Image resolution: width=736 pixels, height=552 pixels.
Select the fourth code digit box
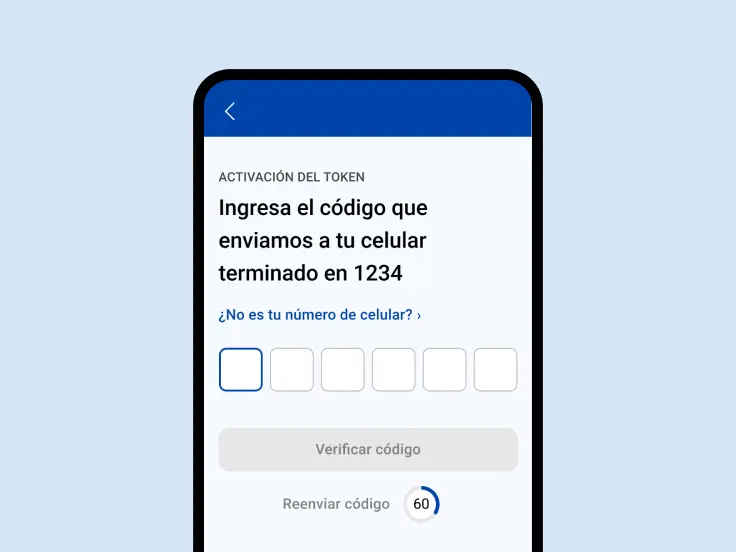pos(394,370)
